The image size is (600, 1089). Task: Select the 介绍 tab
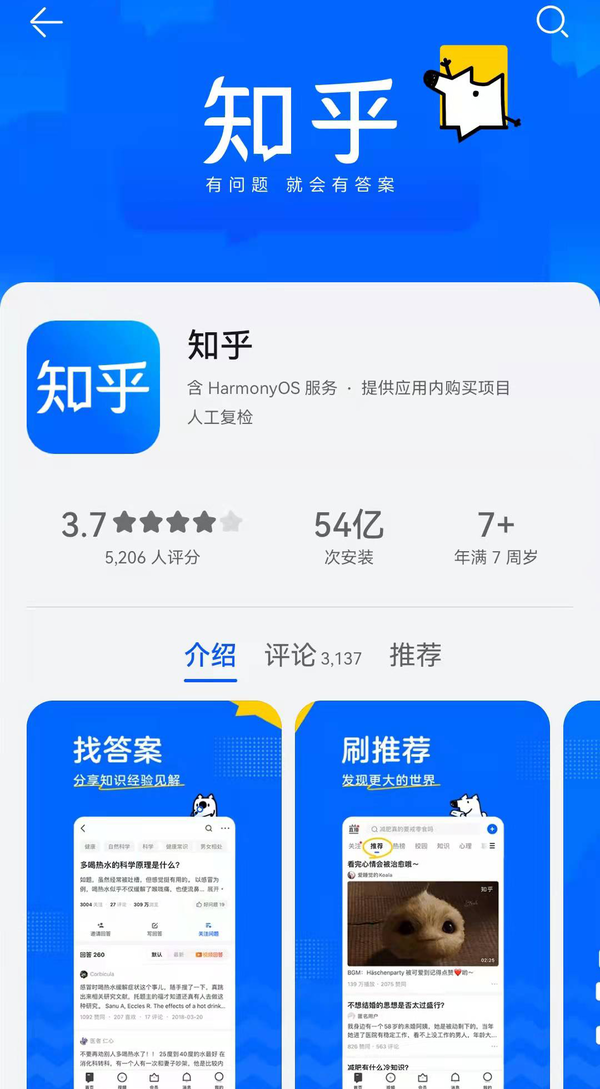pyautogui.click(x=210, y=656)
